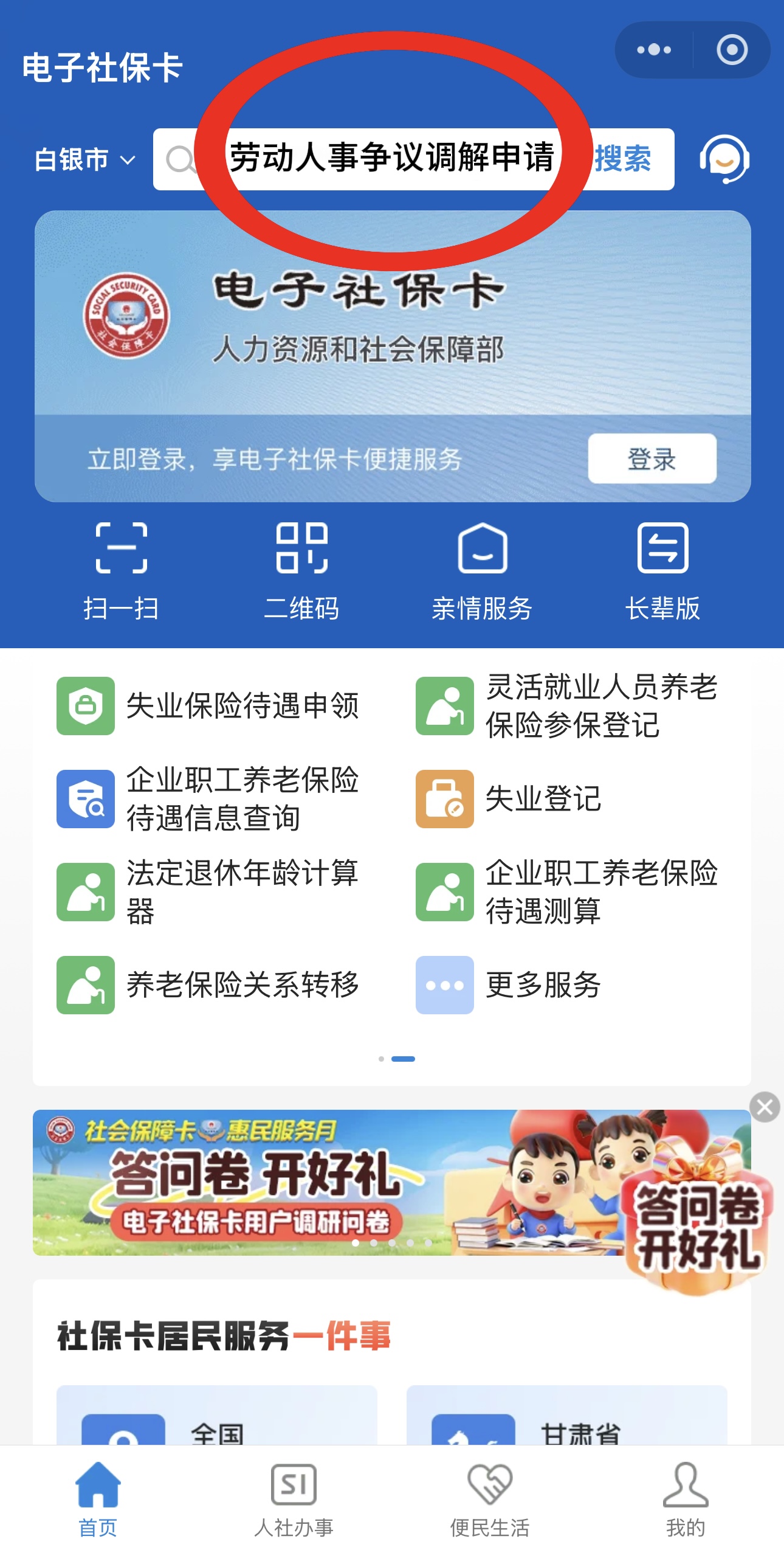The height and width of the screenshot is (1564, 784).
Task: Switch to the 人社办事 tab
Action: pyautogui.click(x=294, y=1500)
